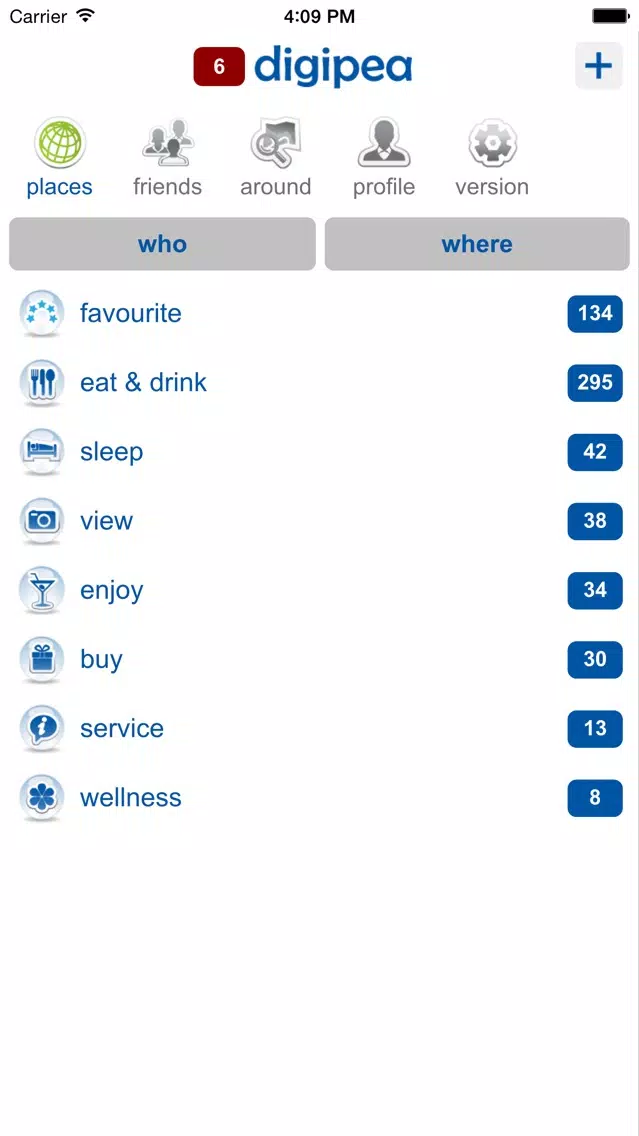Viewport: 639px width, 1136px height.
Task: Open the profile tab
Action: [384, 158]
